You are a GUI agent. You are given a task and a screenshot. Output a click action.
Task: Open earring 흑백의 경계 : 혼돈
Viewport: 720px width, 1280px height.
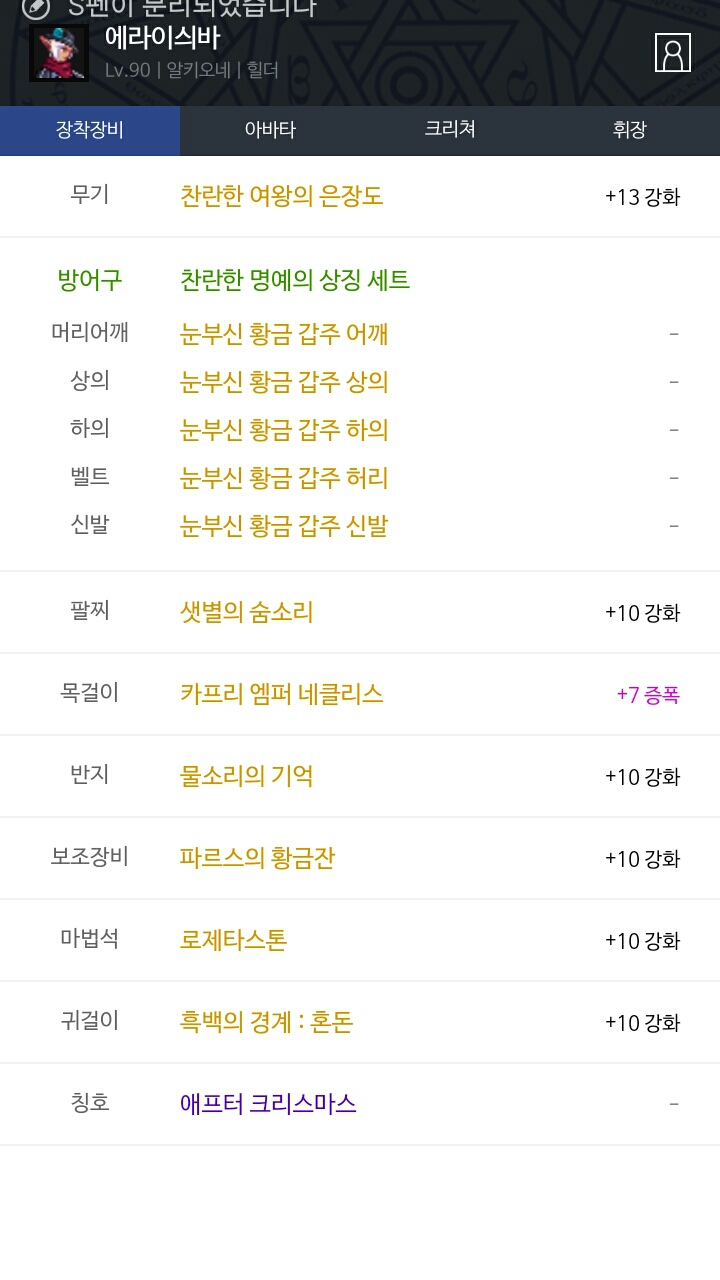(266, 1022)
